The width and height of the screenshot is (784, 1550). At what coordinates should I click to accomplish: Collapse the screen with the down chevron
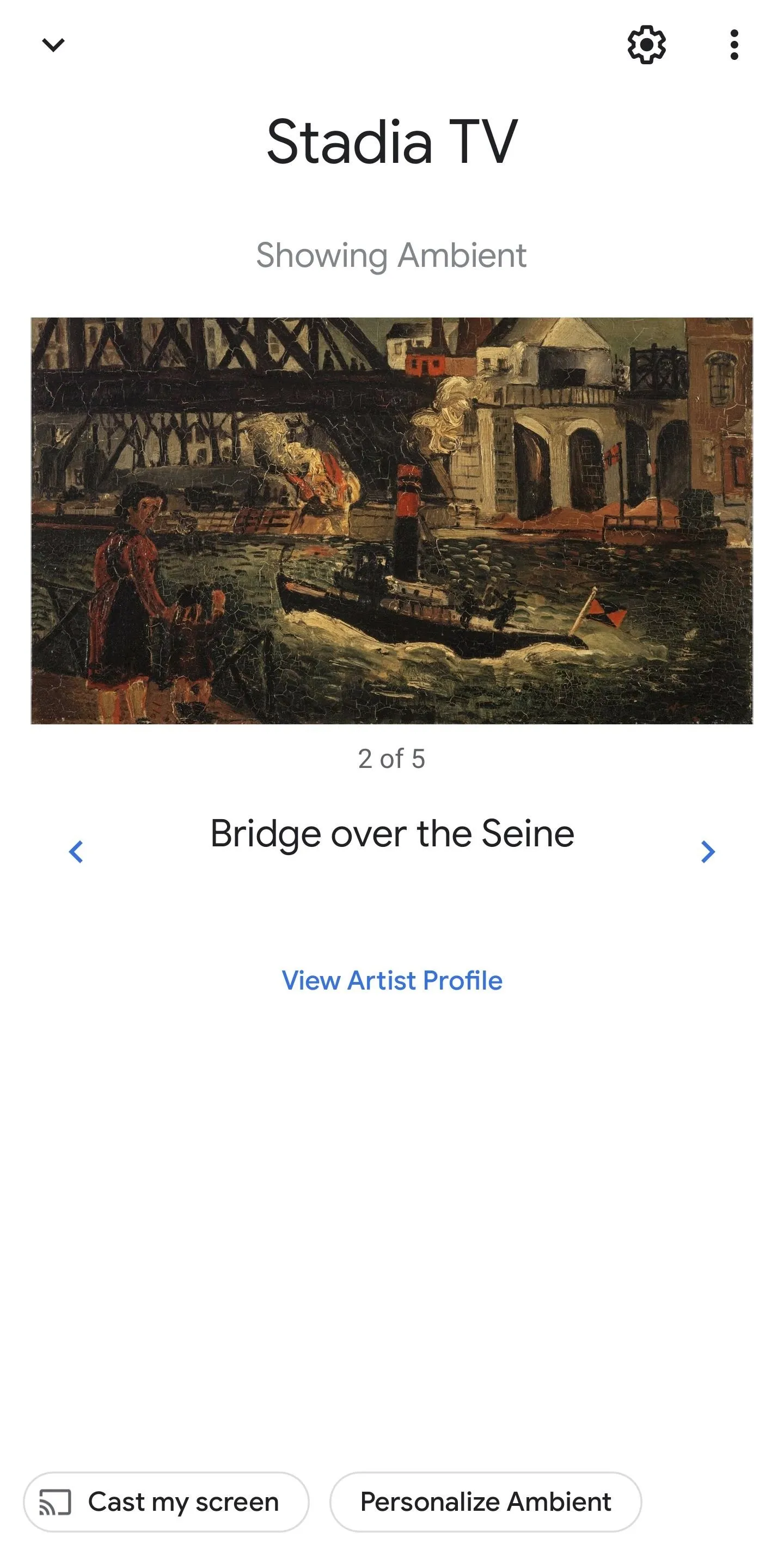coord(53,45)
